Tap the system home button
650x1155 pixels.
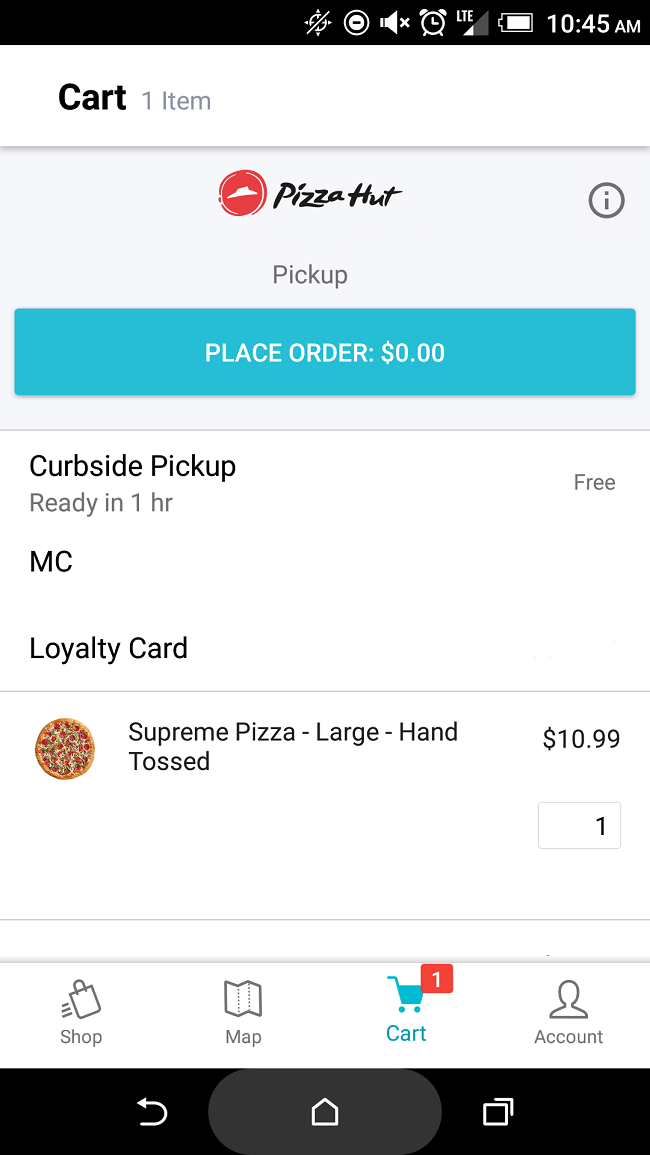325,1112
